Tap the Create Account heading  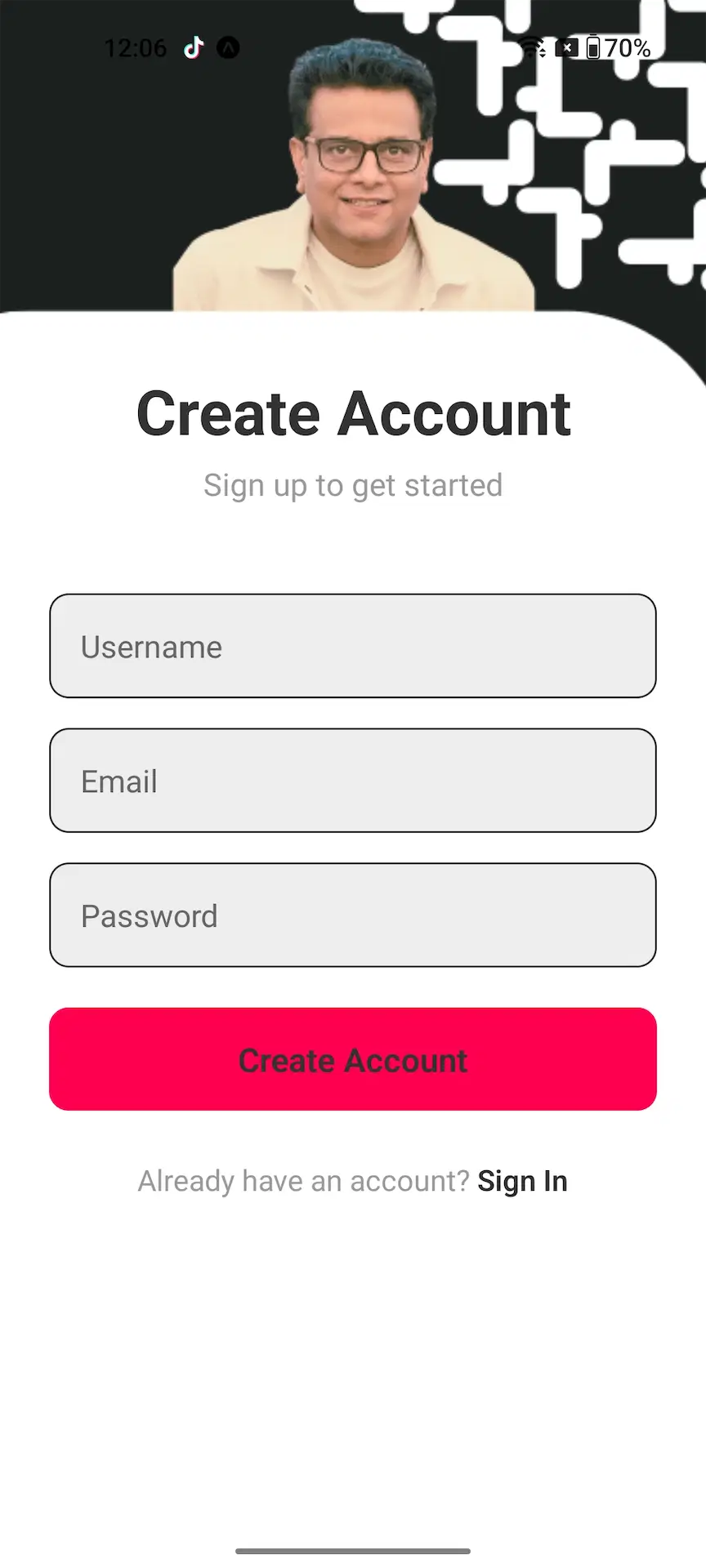(353, 413)
